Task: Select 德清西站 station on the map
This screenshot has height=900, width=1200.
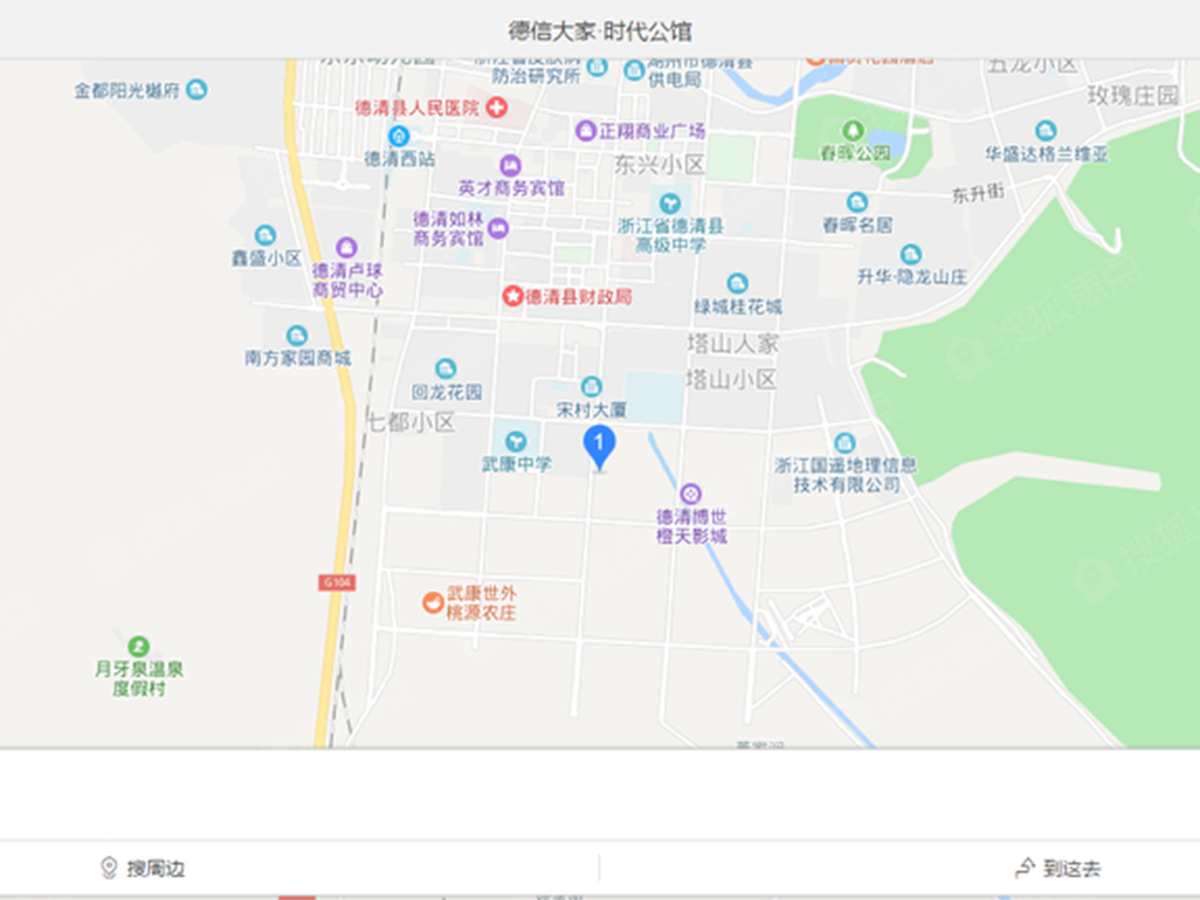Action: [x=399, y=137]
